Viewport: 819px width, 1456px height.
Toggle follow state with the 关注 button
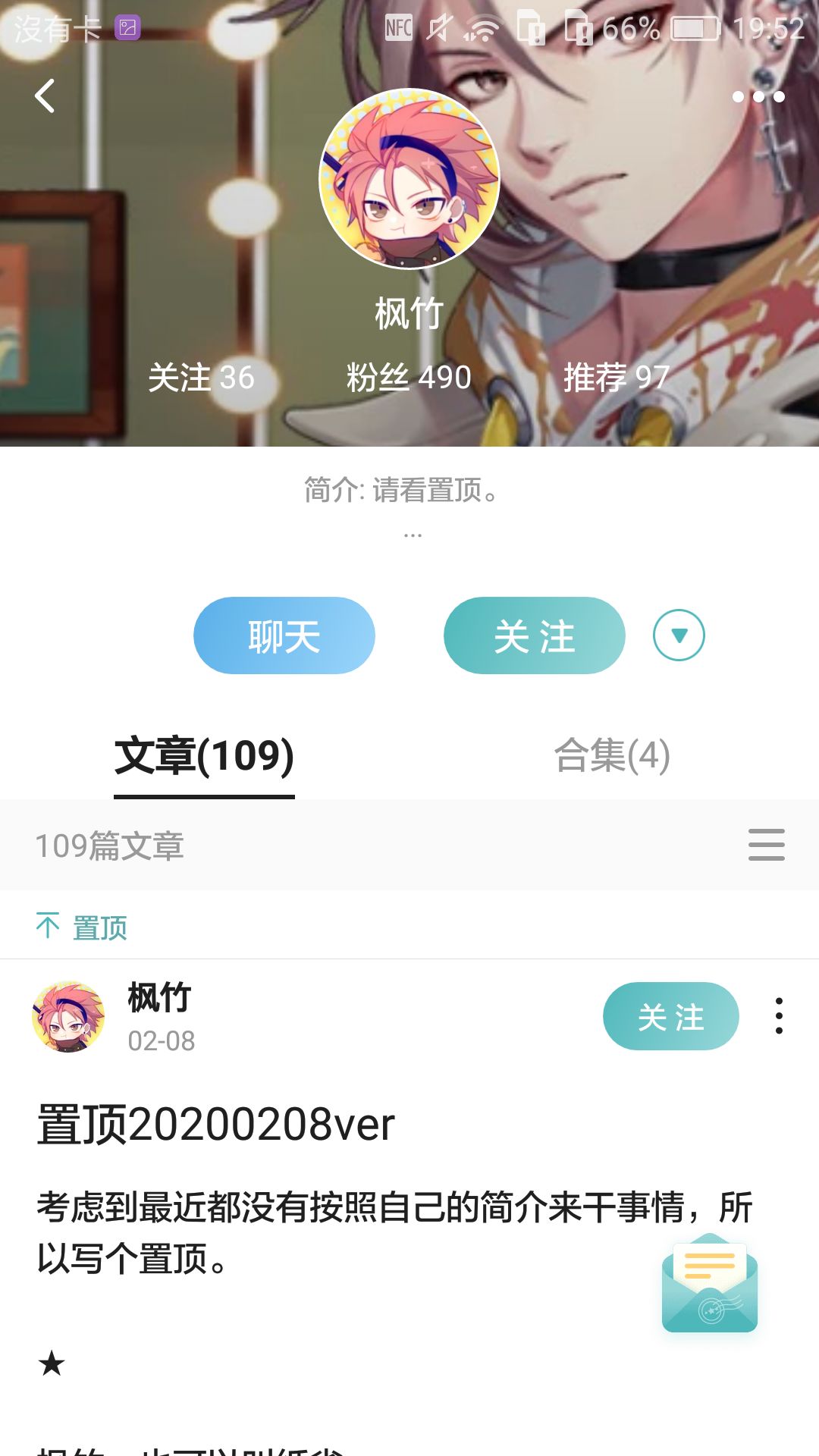click(x=533, y=637)
